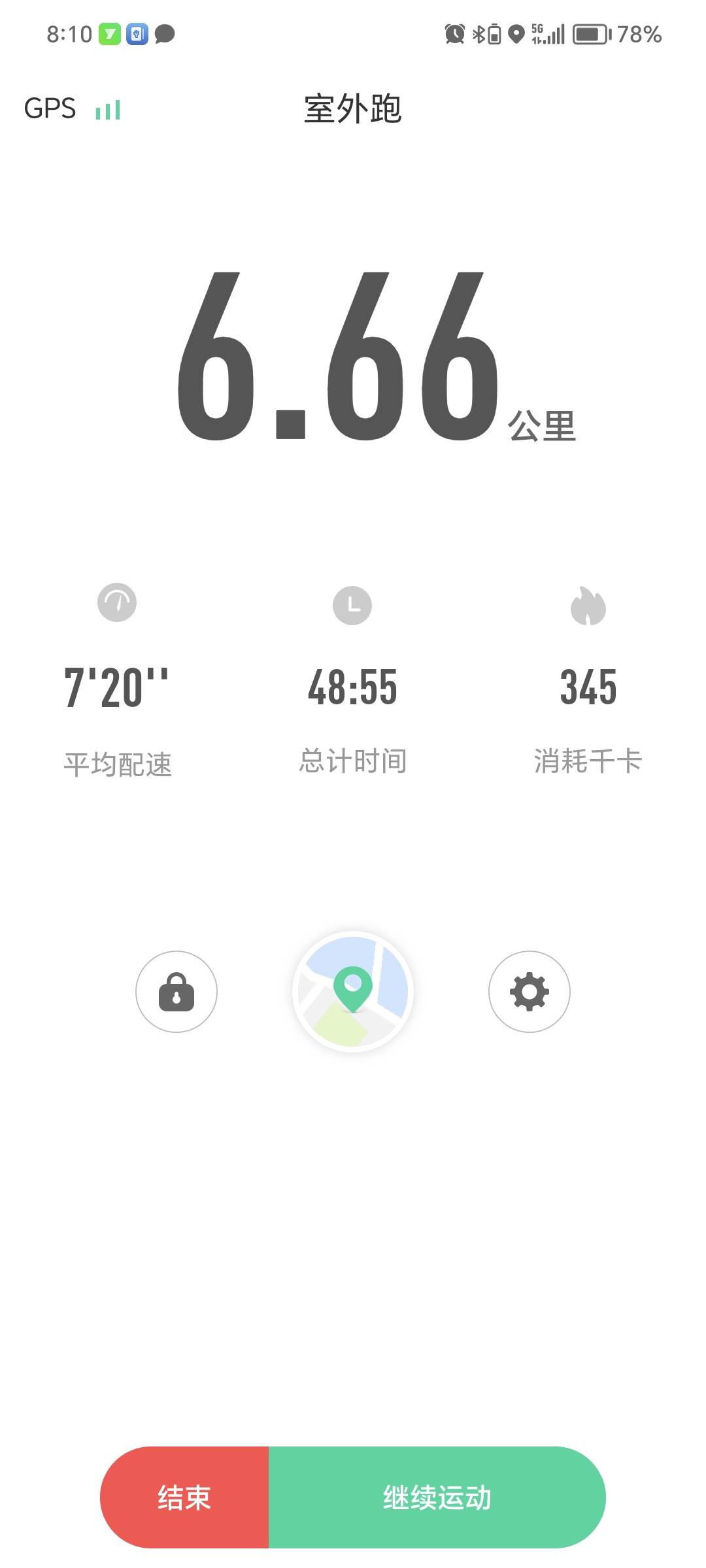Image resolution: width=706 pixels, height=1568 pixels.
Task: Tap the messaging icon in status bar
Action: 165,33
